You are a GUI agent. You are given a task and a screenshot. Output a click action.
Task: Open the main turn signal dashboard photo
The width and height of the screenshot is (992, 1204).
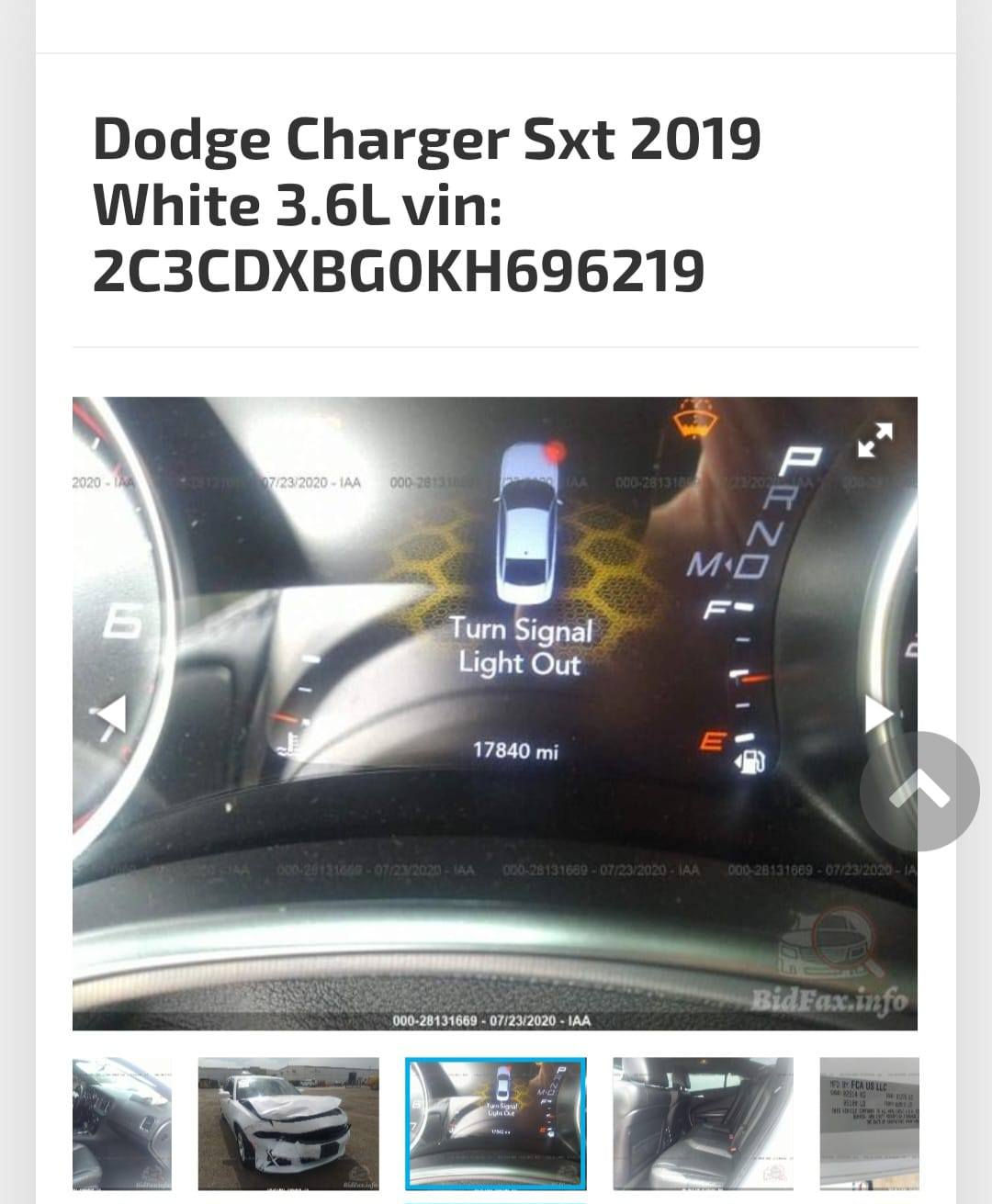click(x=496, y=713)
